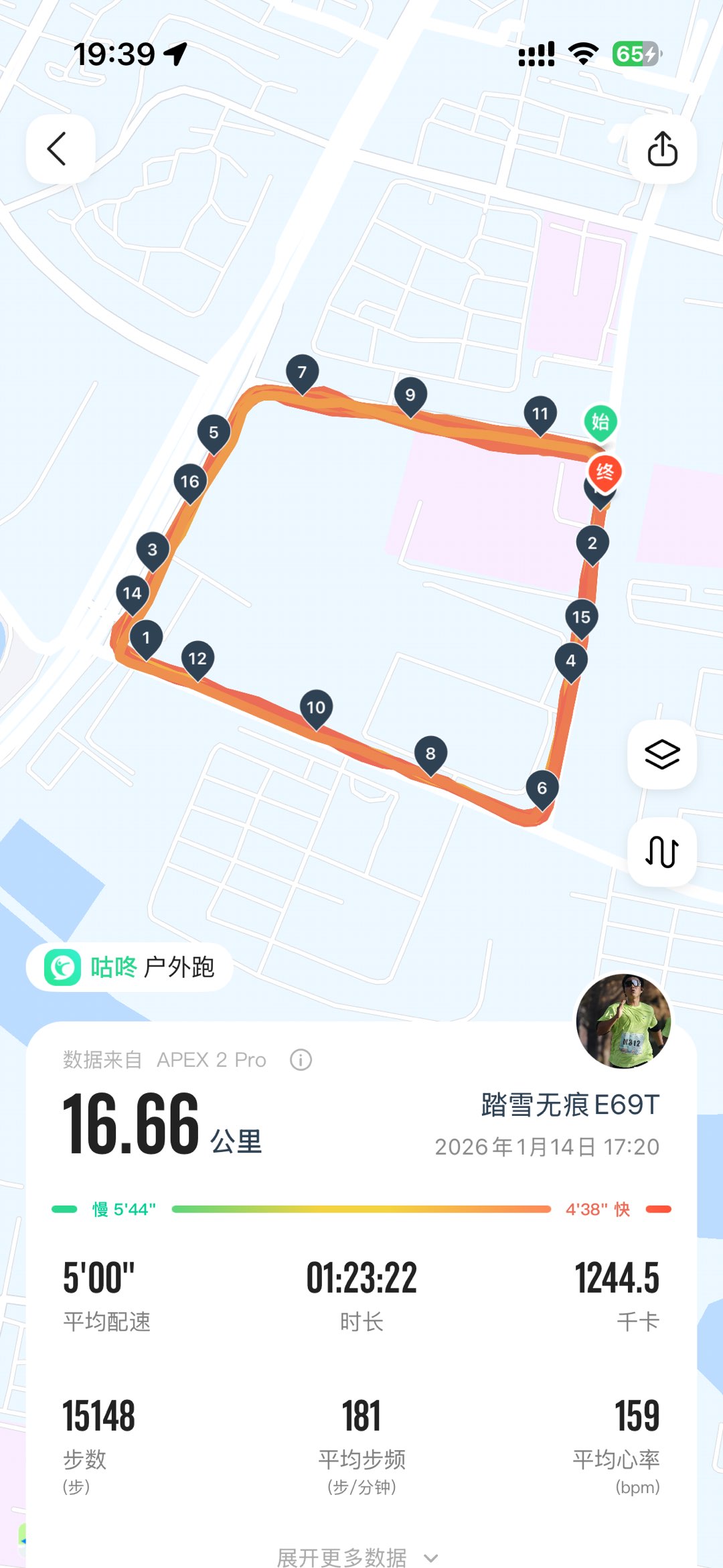Open the map layers button
Screen dimensions: 723x1568
click(x=662, y=755)
